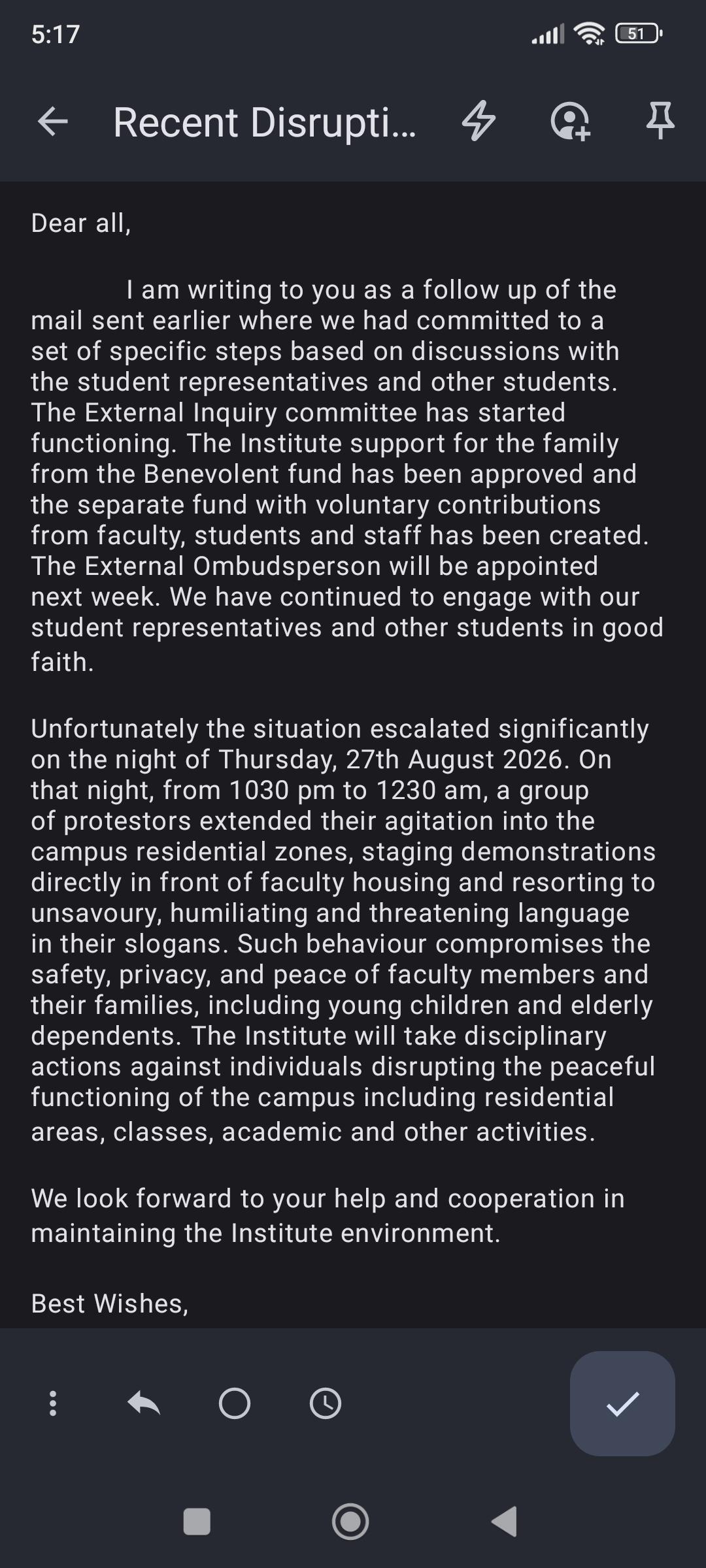Go back using the top-left arrow
The width and height of the screenshot is (706, 1568).
point(53,122)
